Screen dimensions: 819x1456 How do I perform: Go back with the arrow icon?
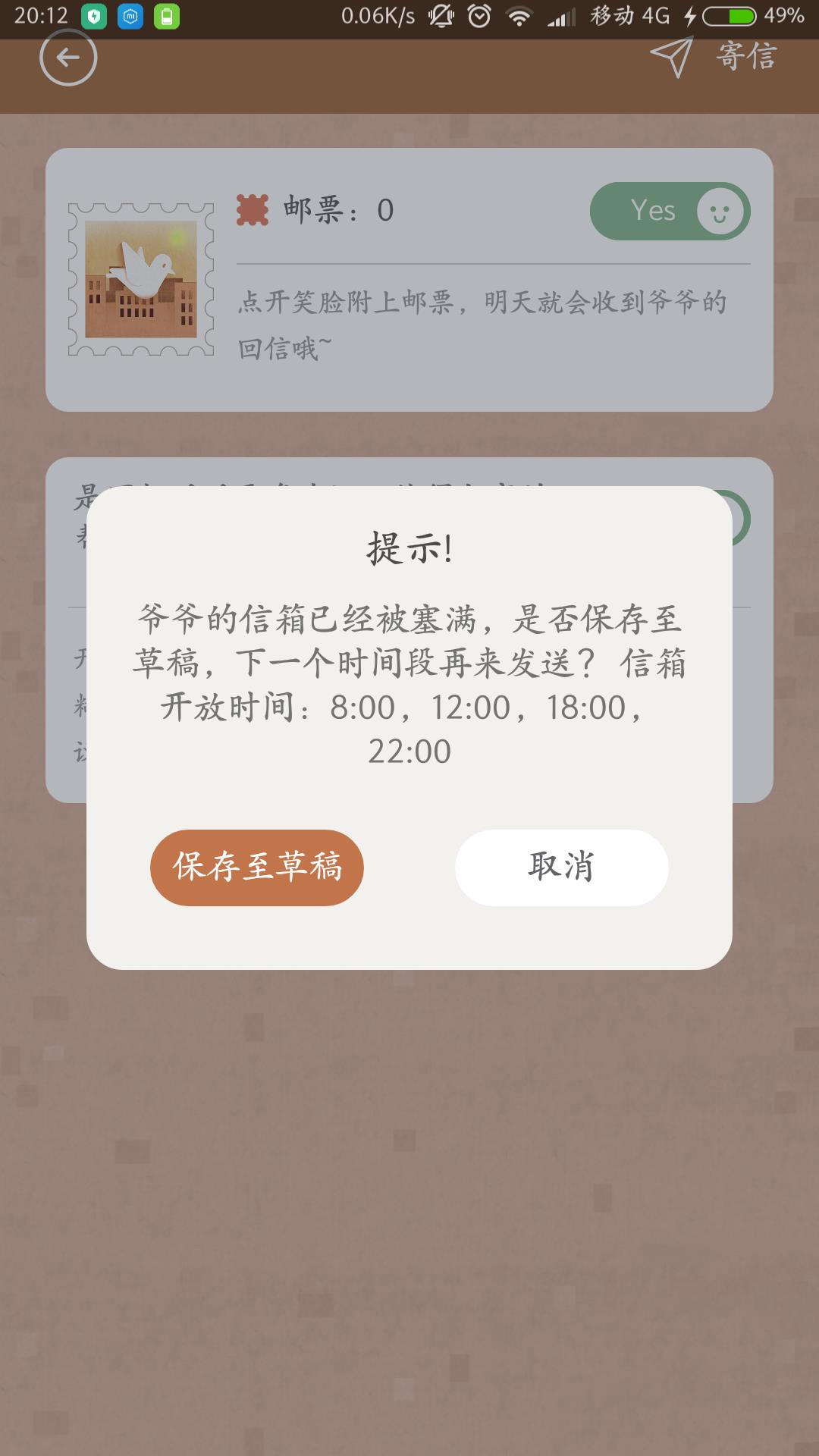click(x=68, y=58)
